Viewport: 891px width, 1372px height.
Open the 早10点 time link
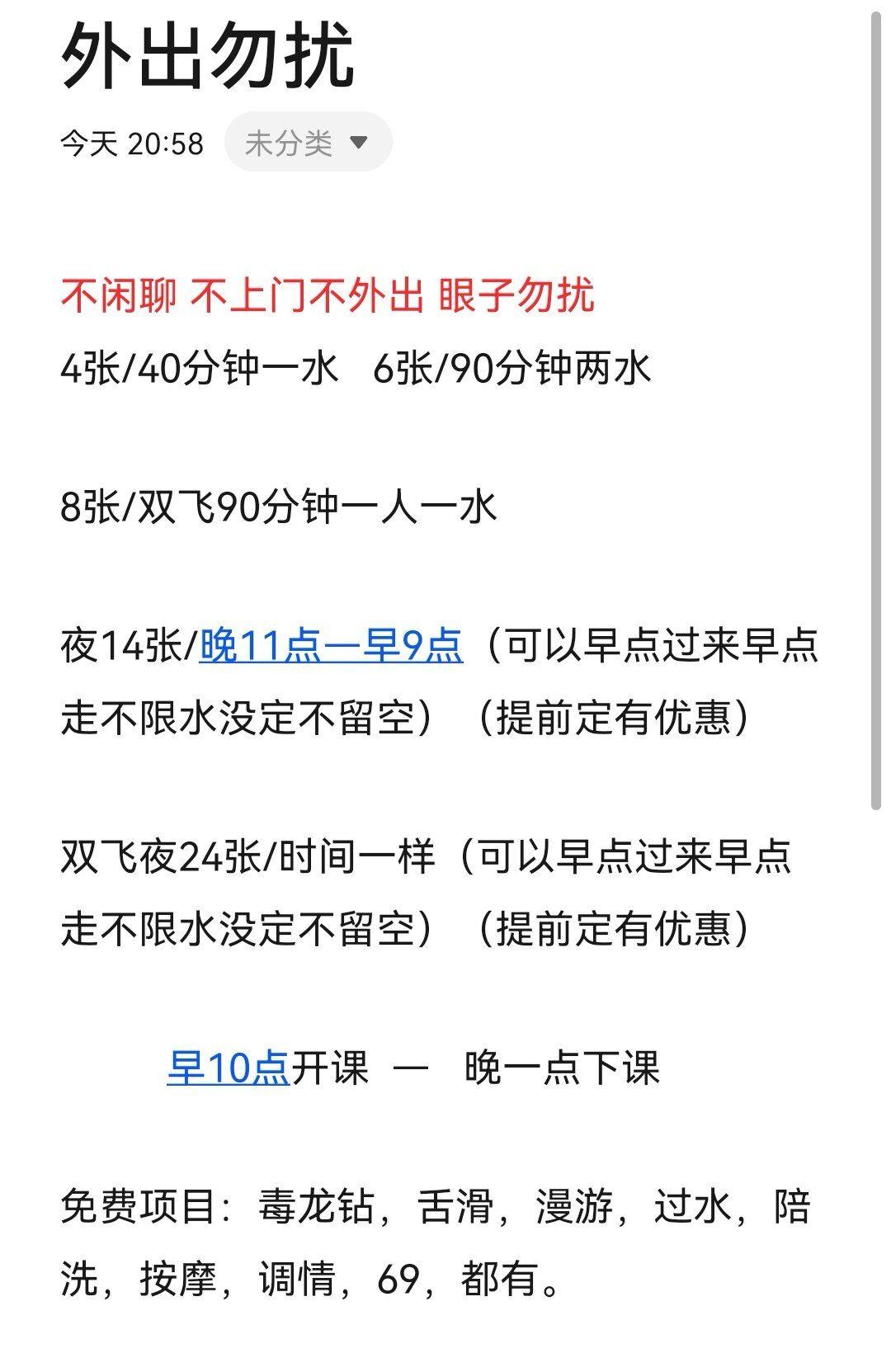pos(229,1067)
